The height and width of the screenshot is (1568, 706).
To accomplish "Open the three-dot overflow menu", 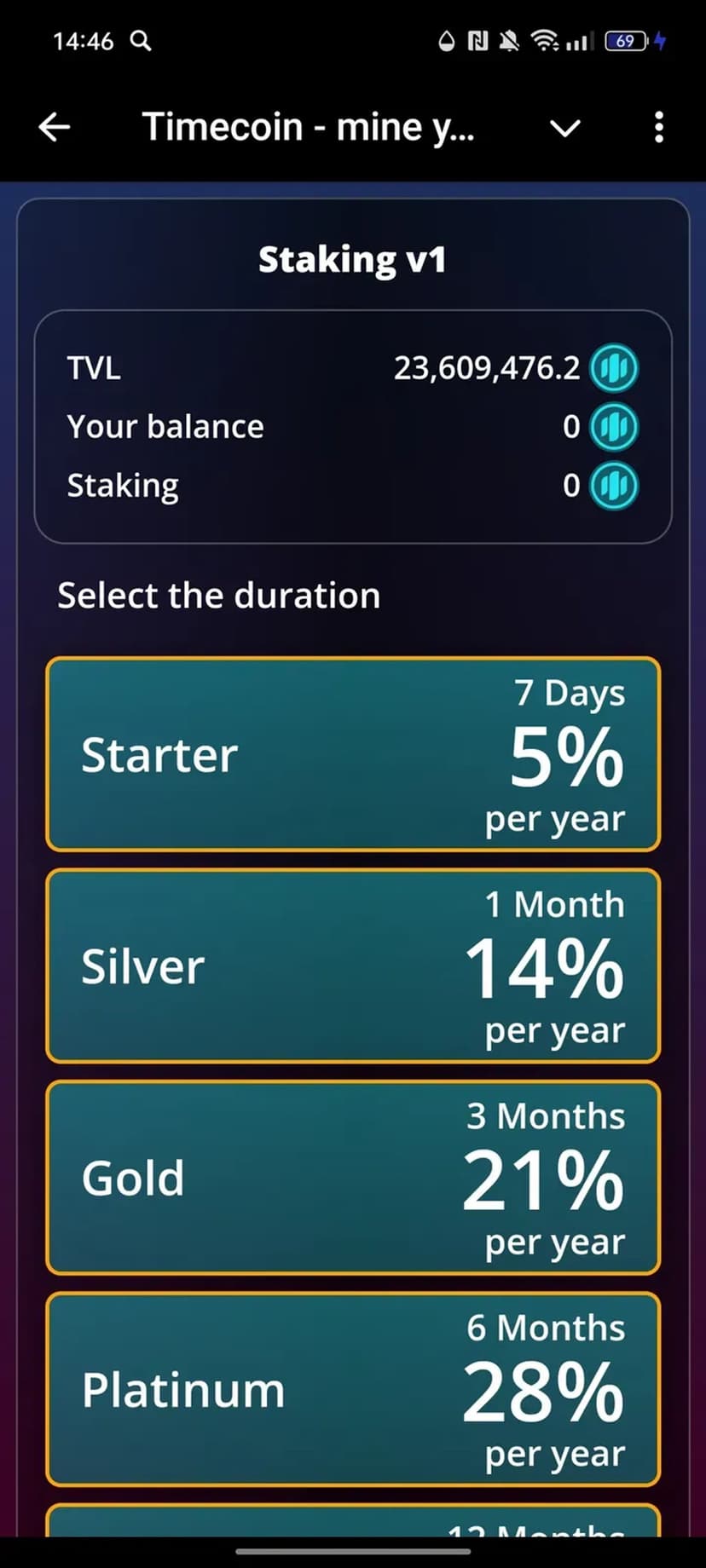I will [658, 128].
